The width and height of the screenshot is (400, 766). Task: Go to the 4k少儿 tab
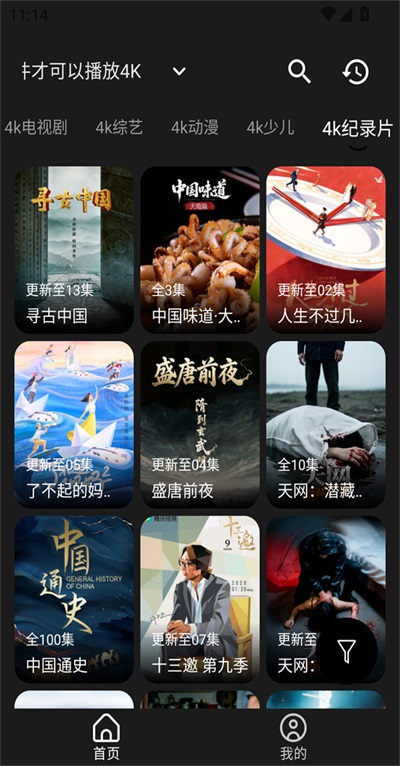(x=271, y=128)
